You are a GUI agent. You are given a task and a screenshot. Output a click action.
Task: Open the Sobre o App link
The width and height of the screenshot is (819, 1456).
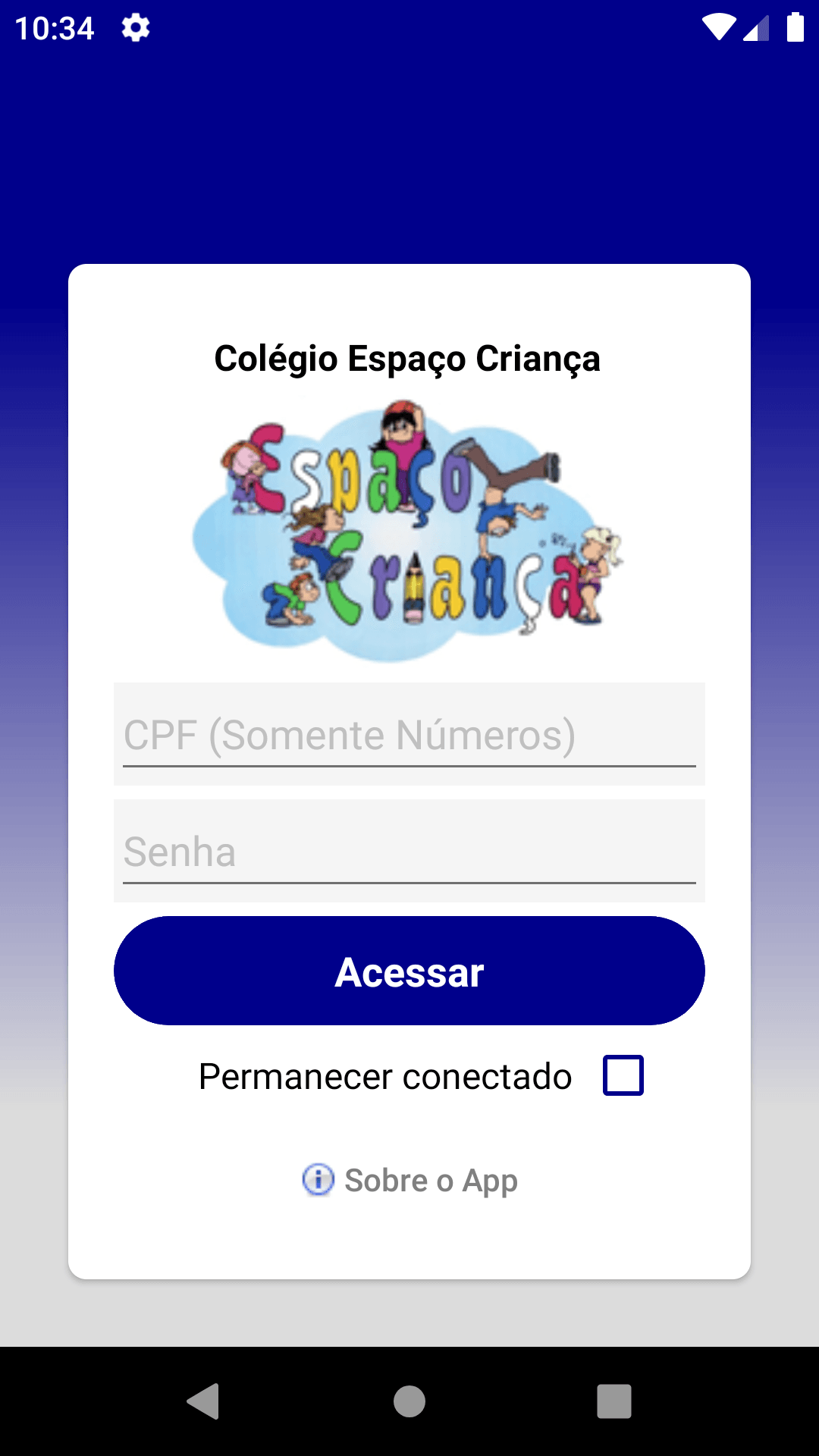pos(410,1180)
